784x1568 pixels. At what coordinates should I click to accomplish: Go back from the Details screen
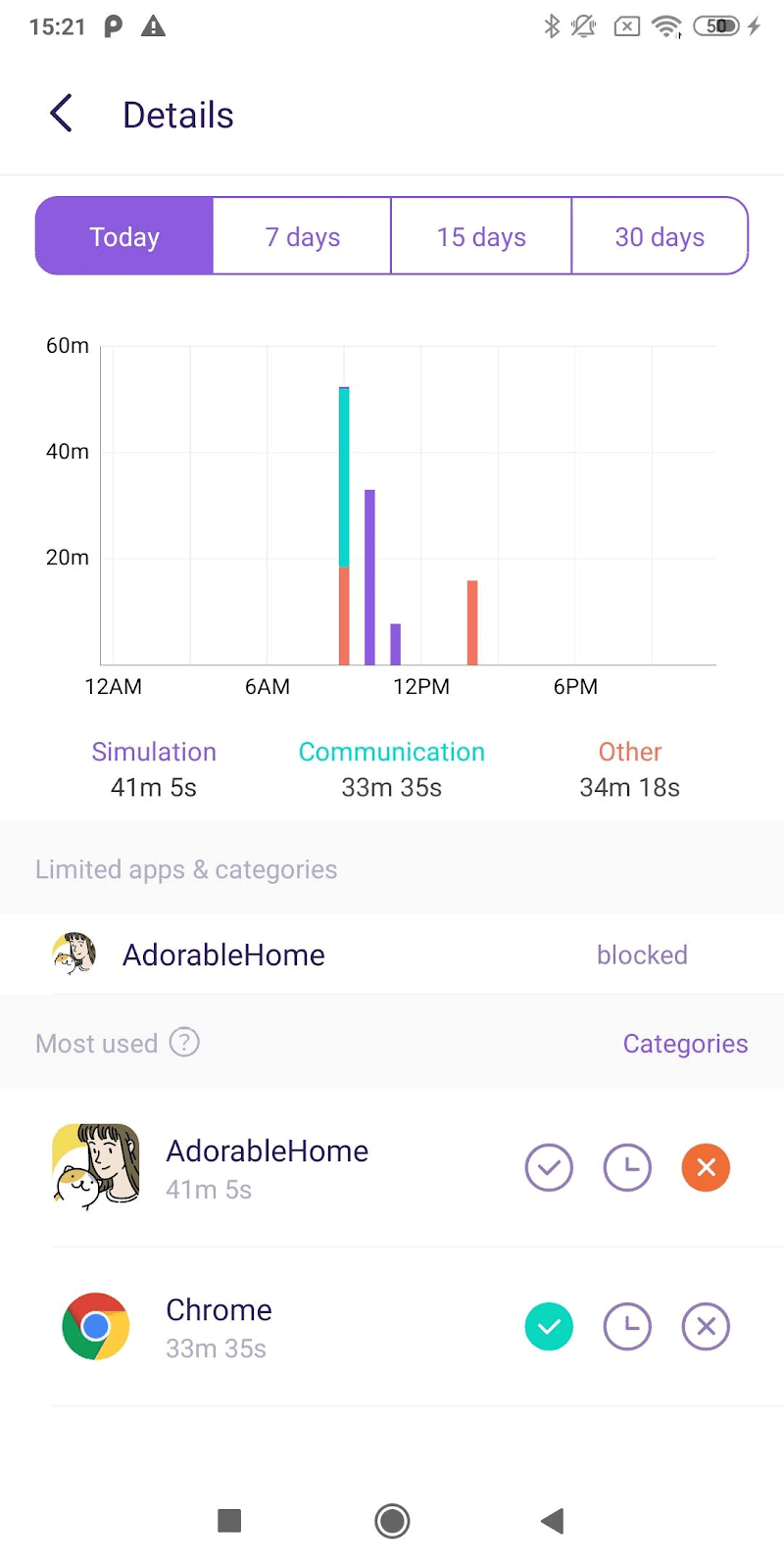[61, 115]
